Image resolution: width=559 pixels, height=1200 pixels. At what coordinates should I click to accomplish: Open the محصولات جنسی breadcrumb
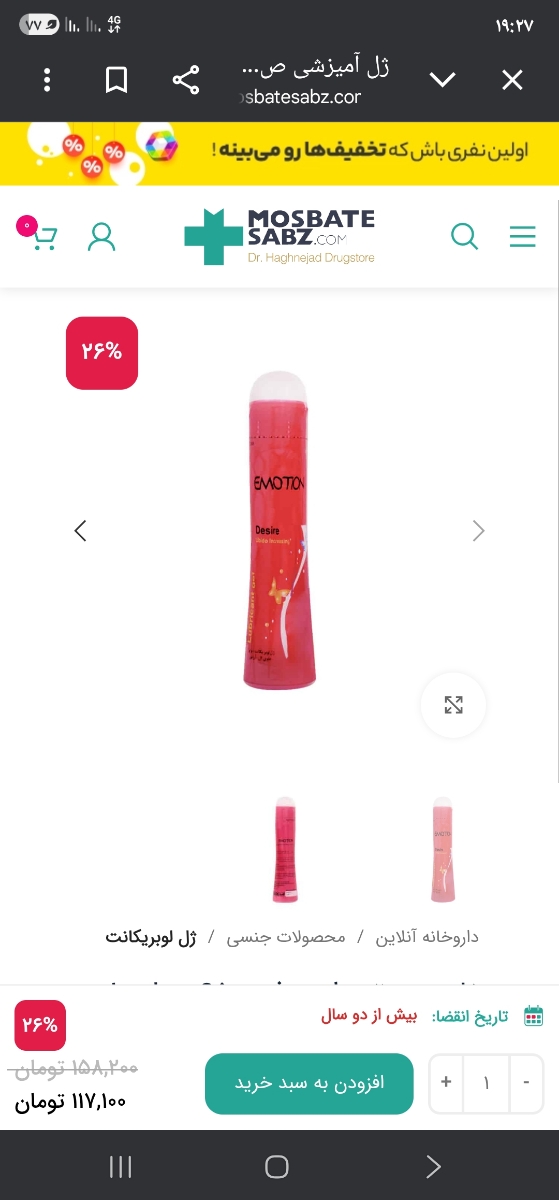pos(285,937)
